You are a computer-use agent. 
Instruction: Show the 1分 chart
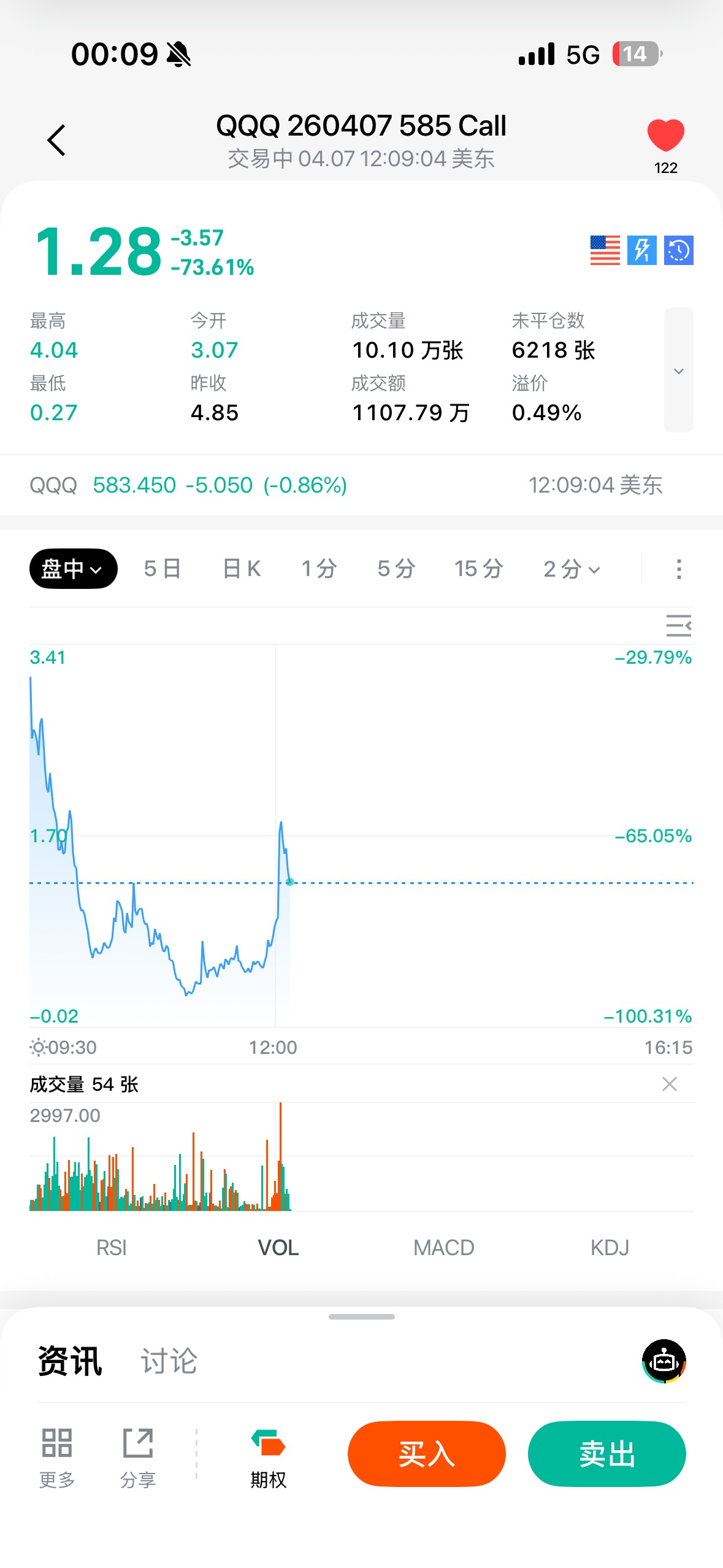(319, 569)
